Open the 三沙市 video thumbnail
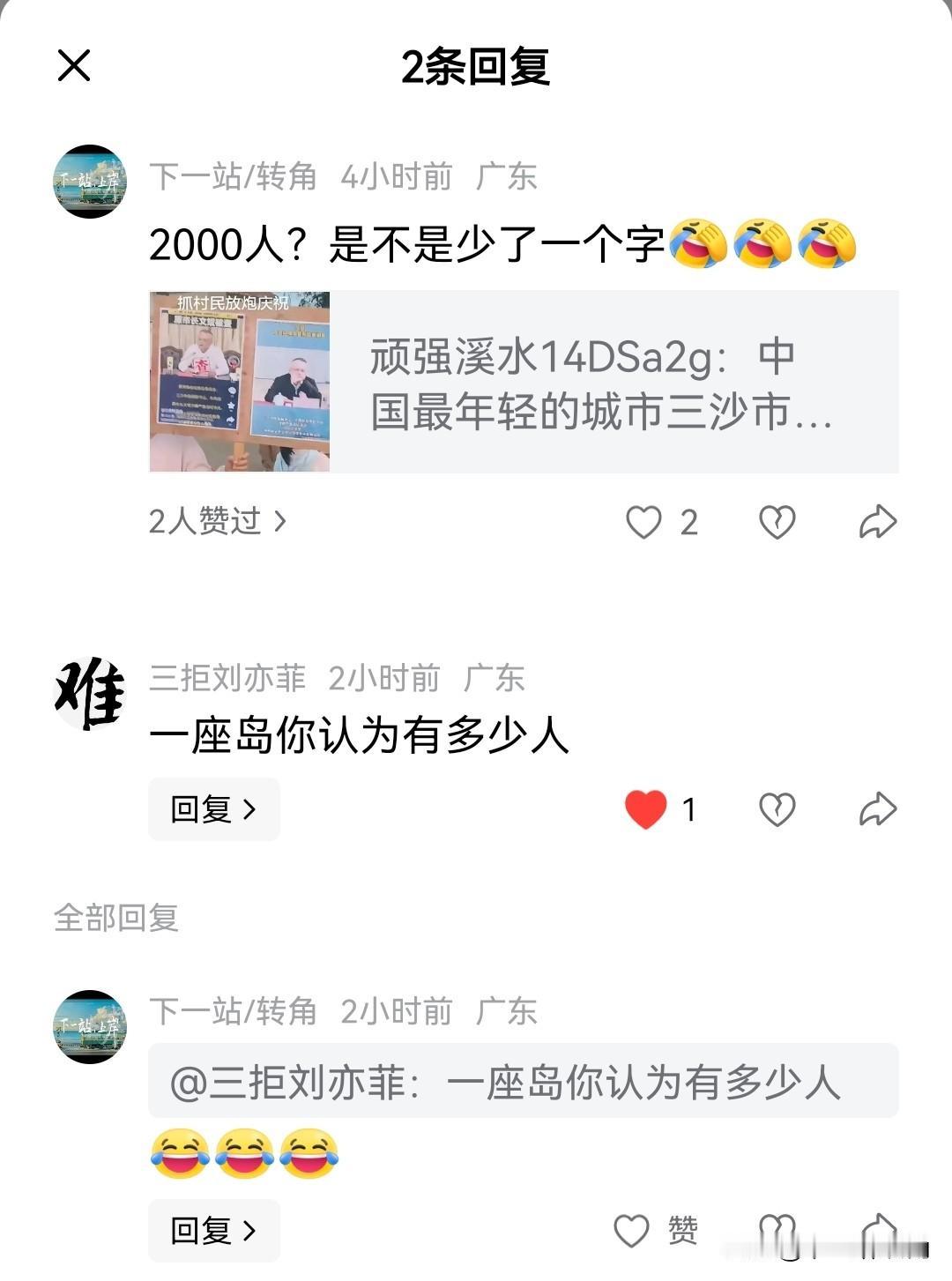 [238, 379]
